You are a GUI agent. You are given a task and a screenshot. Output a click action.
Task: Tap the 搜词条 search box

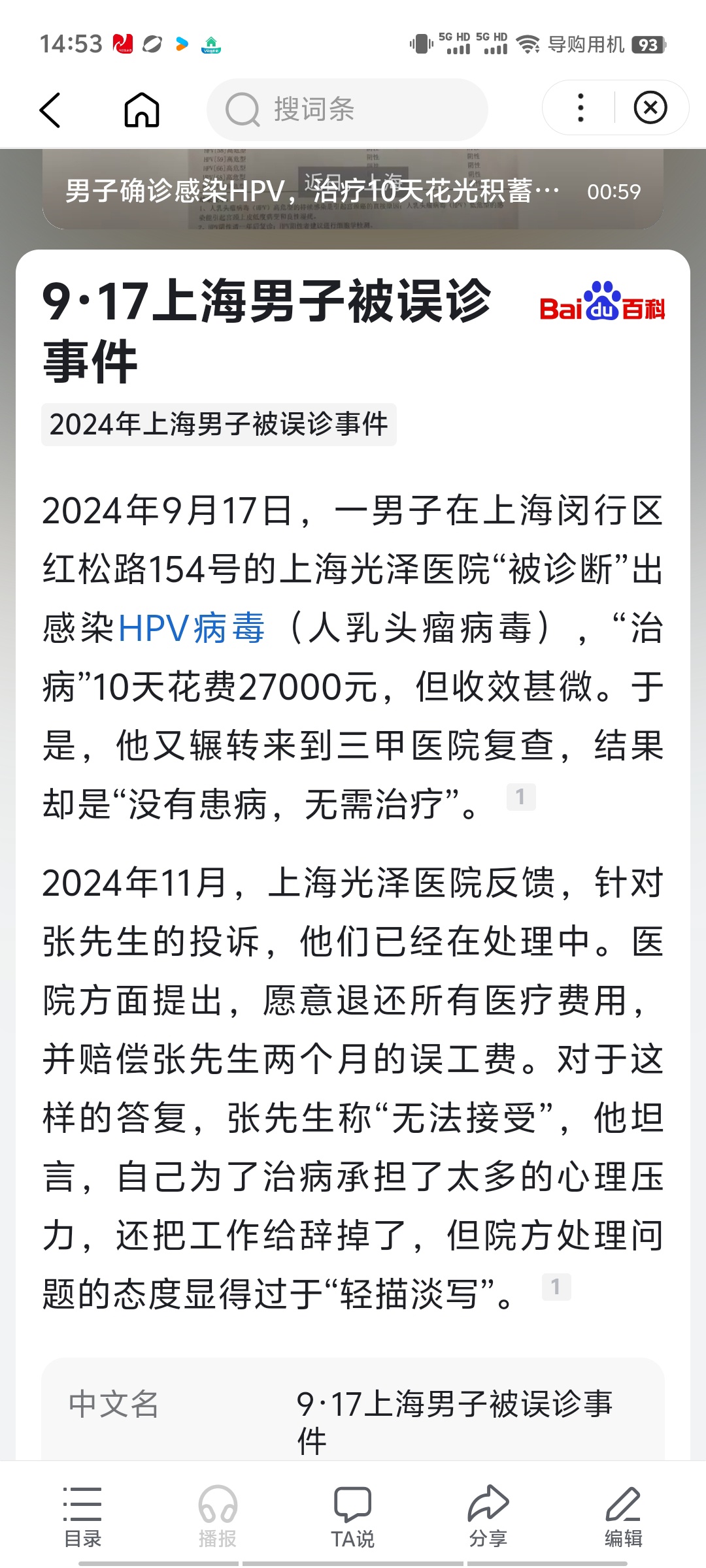tap(347, 109)
